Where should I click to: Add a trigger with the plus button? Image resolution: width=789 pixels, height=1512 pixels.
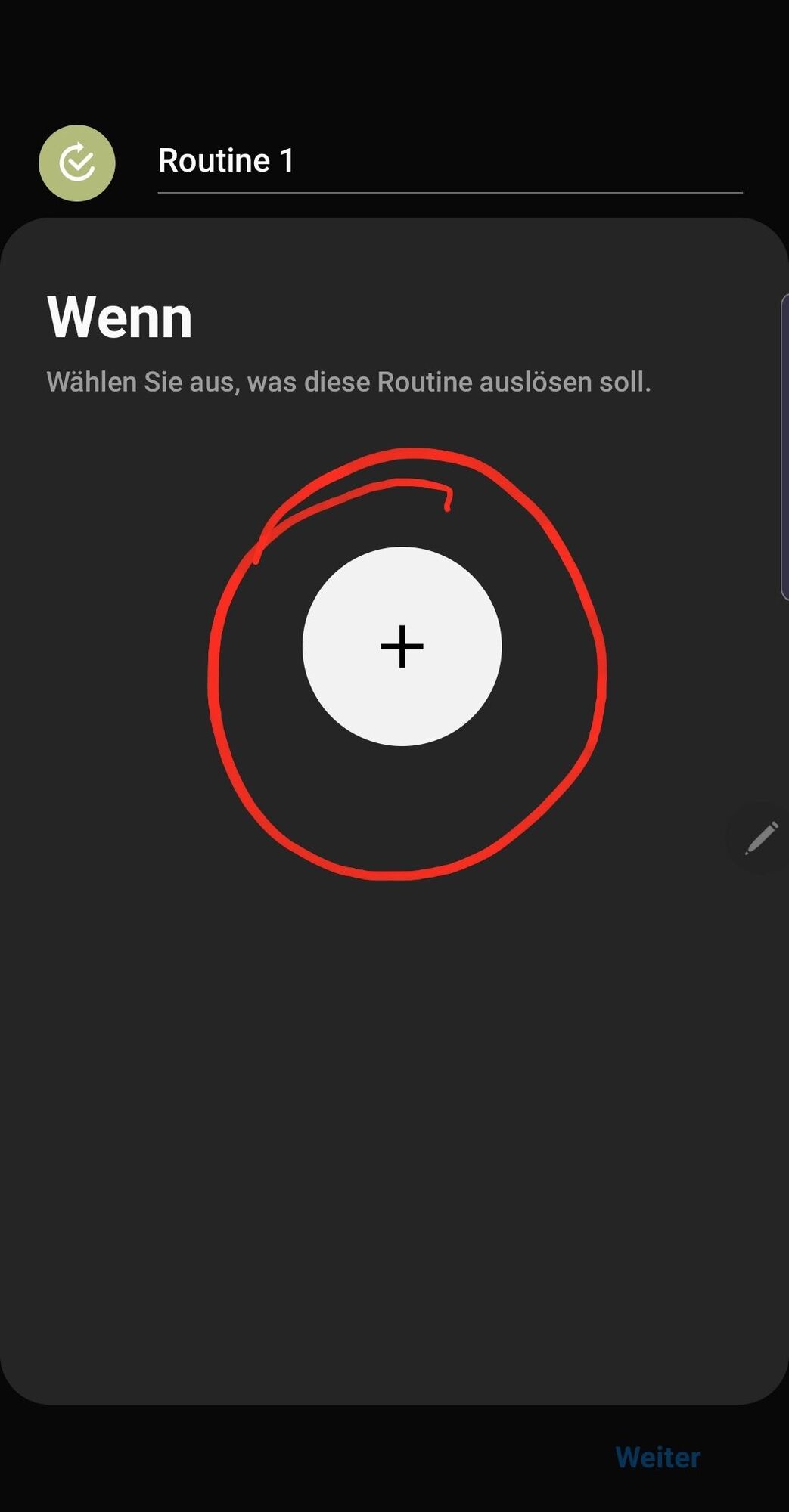[x=402, y=646]
